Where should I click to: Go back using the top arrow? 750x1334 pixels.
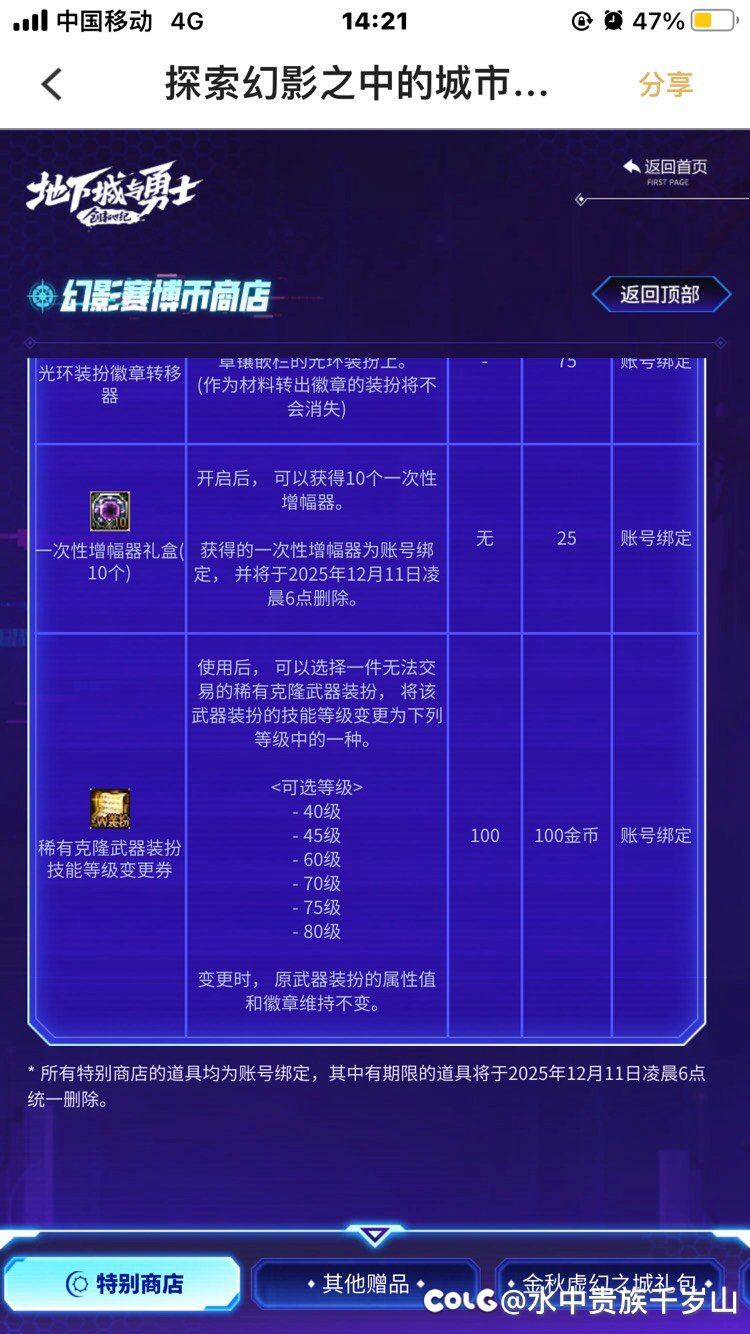click(x=52, y=85)
